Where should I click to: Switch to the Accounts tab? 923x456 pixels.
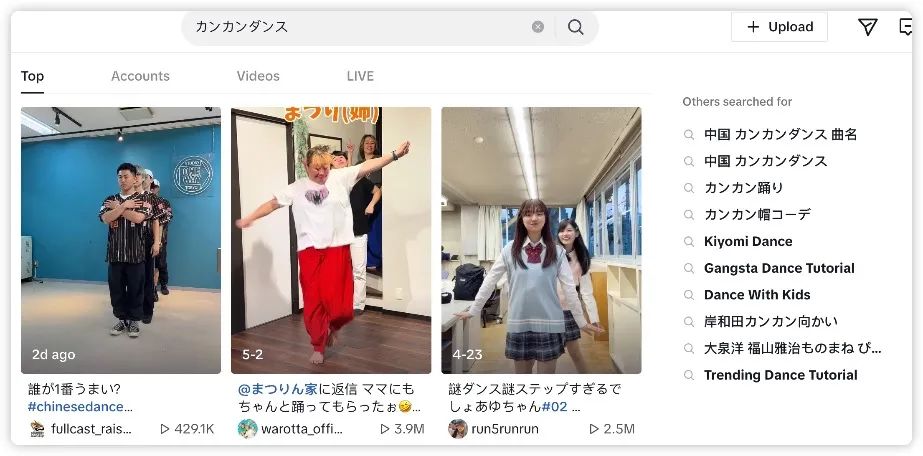[140, 76]
